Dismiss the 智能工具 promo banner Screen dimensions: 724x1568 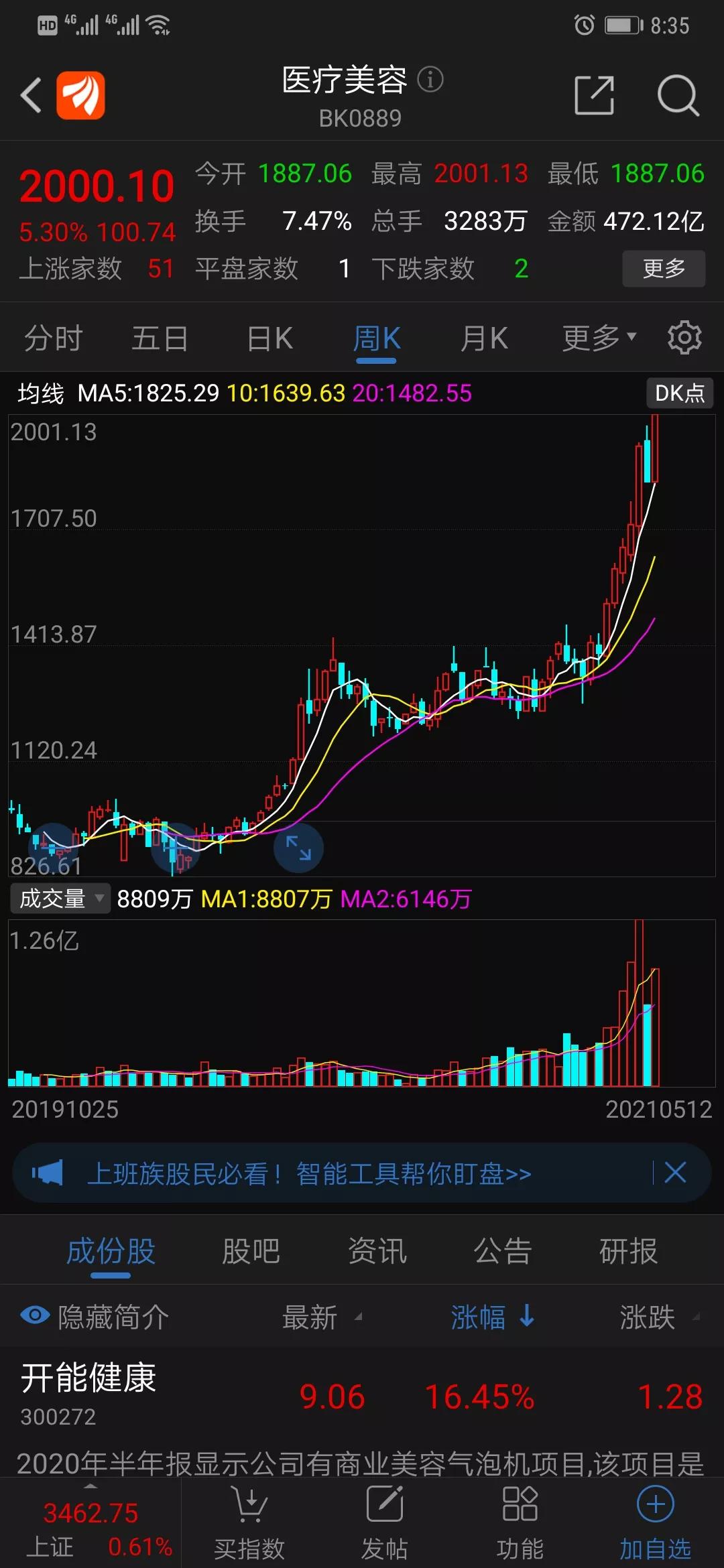(x=675, y=1173)
